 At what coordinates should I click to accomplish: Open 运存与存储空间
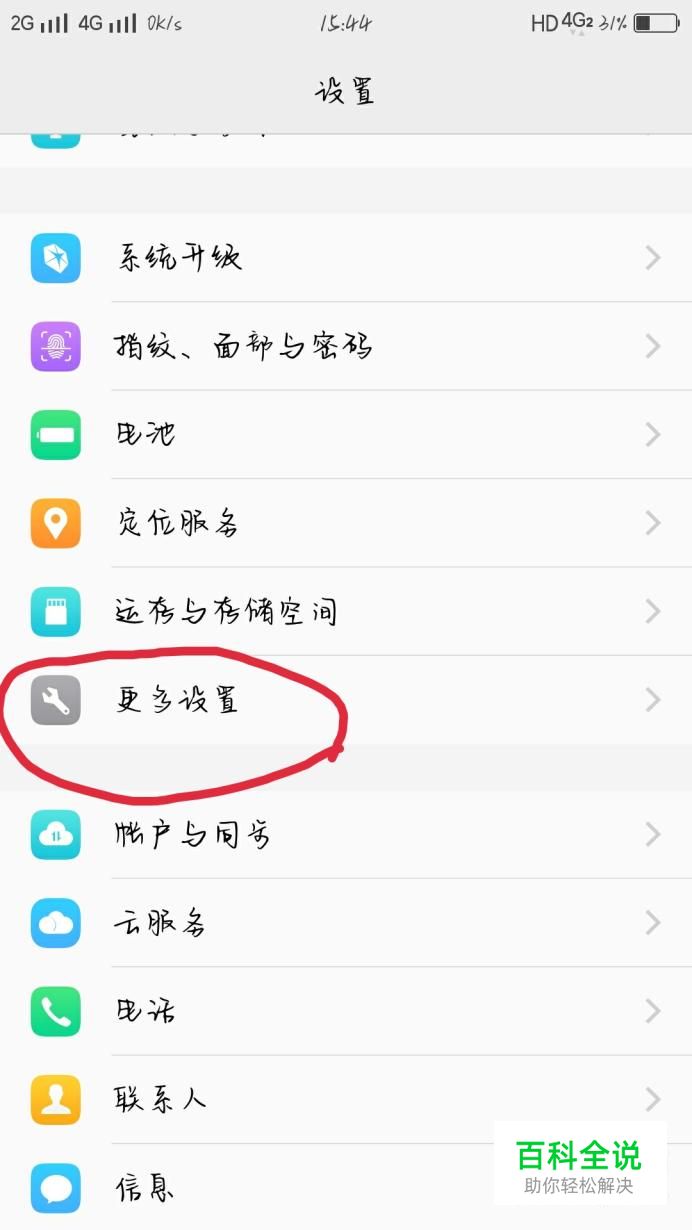click(346, 610)
